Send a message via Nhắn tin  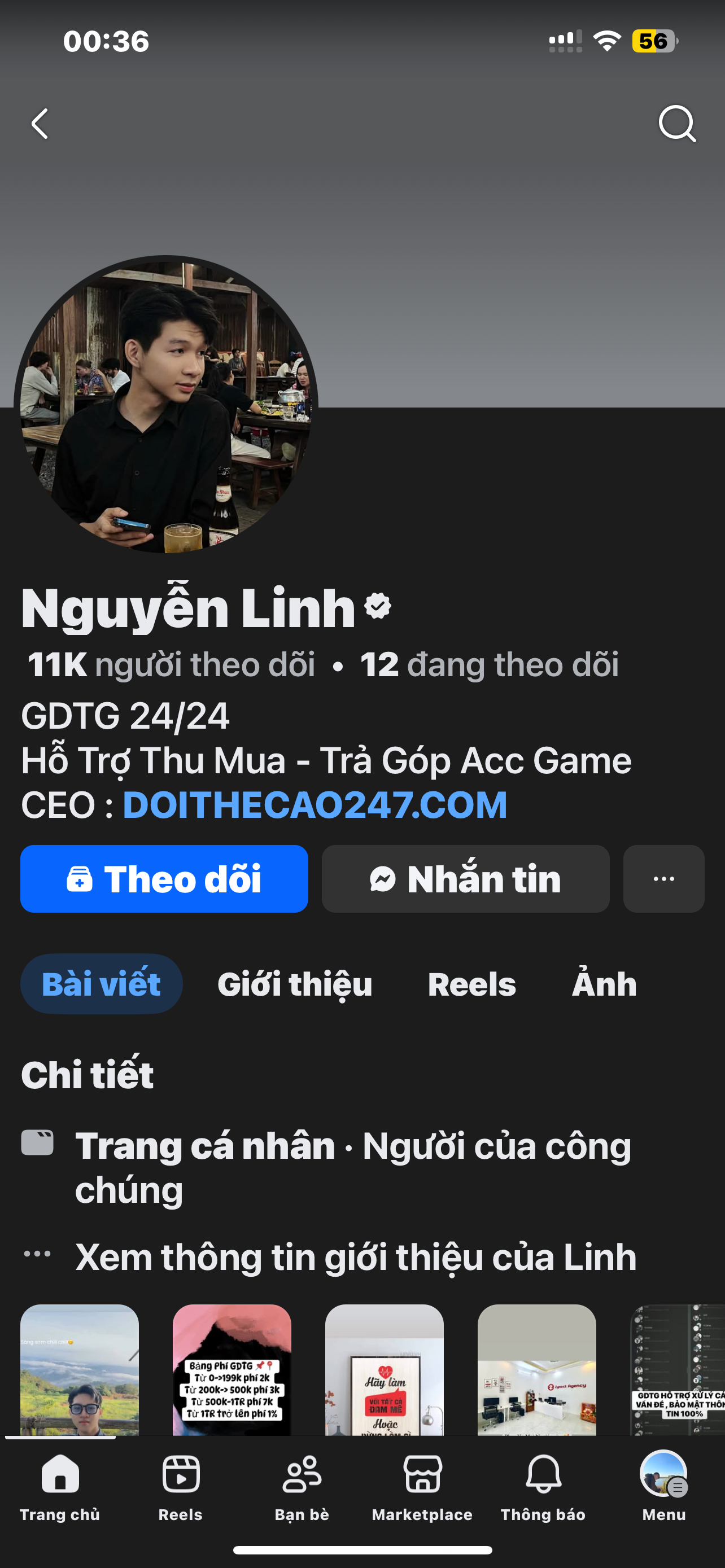[465, 878]
